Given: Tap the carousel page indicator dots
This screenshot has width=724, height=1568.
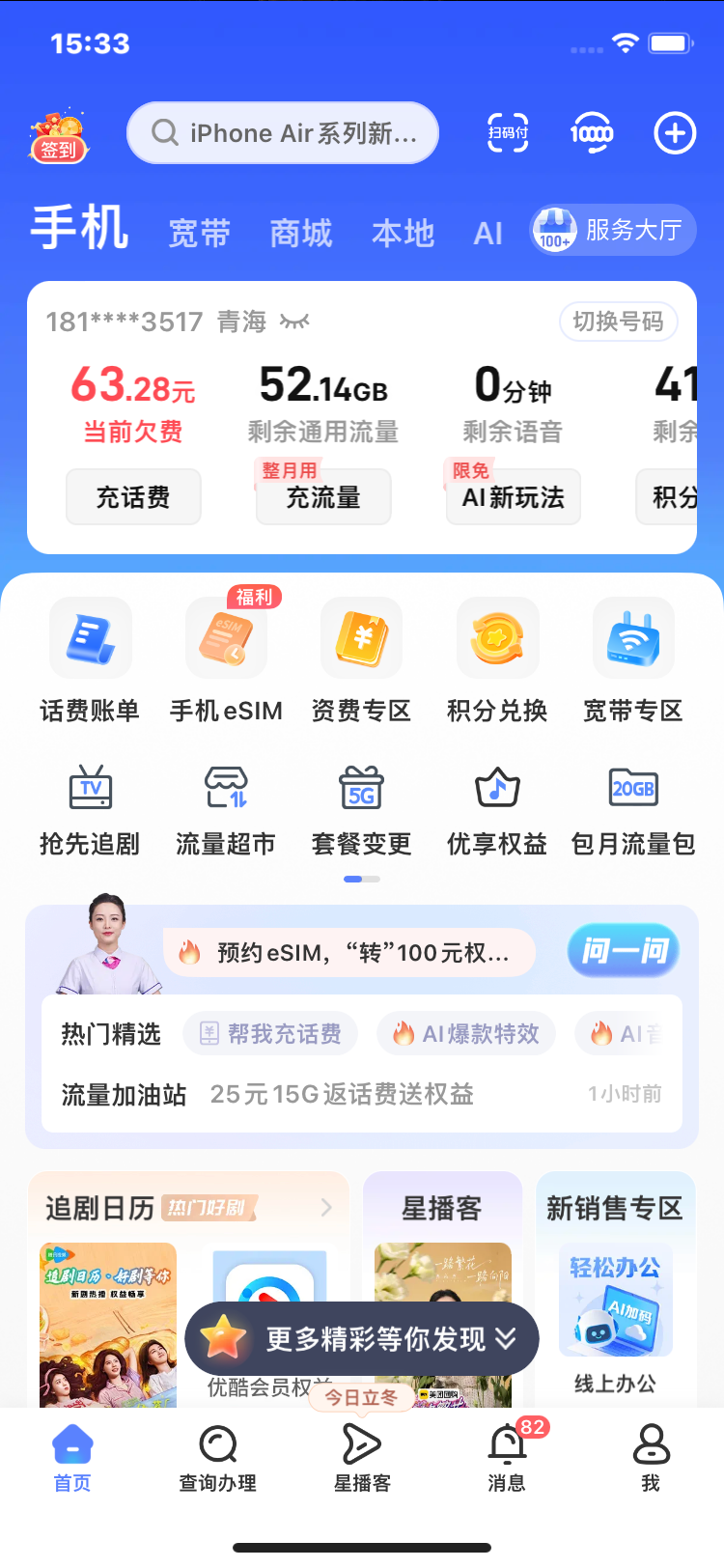Looking at the screenshot, I should [361, 880].
